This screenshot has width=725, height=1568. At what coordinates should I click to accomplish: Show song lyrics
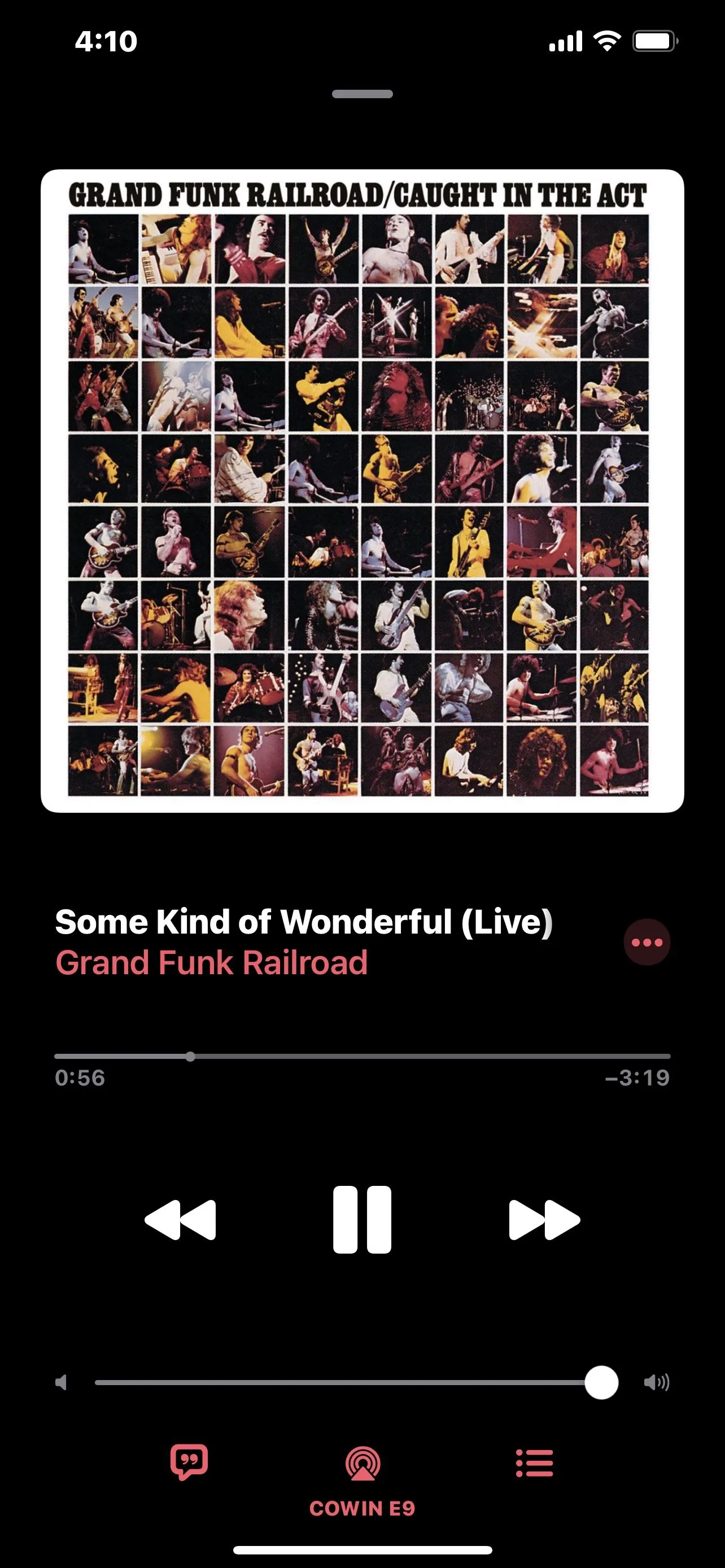click(189, 1462)
